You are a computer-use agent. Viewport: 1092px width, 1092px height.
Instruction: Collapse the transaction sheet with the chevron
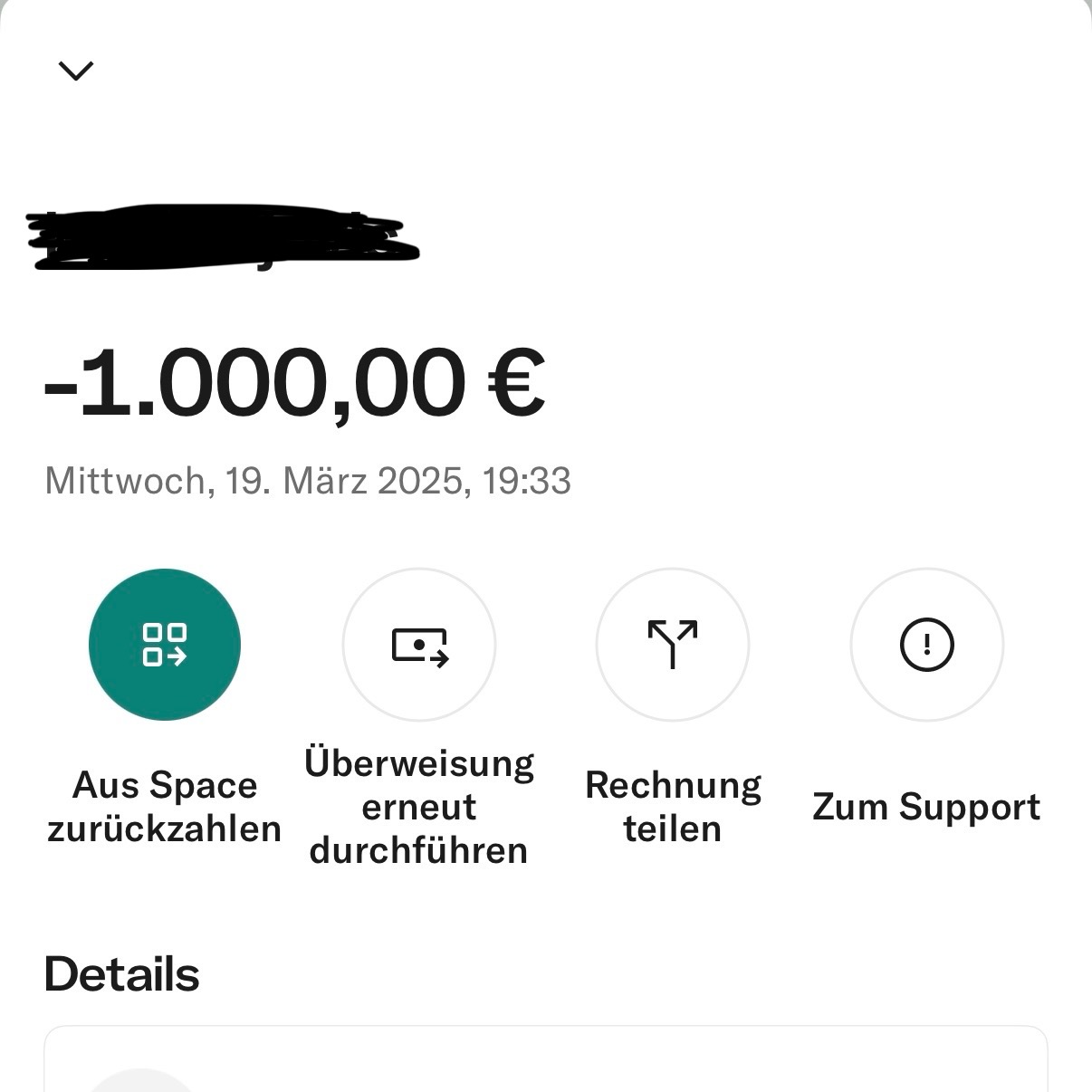coord(76,71)
